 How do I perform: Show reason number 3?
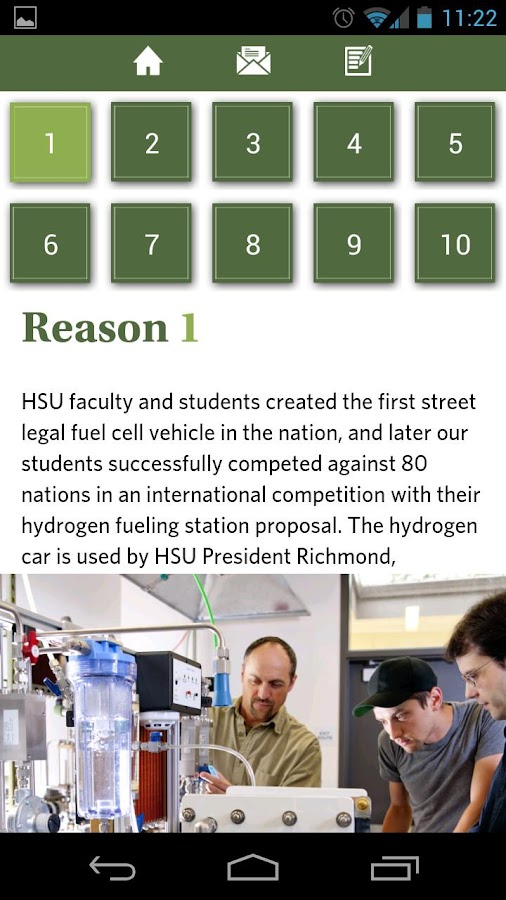coord(253,142)
